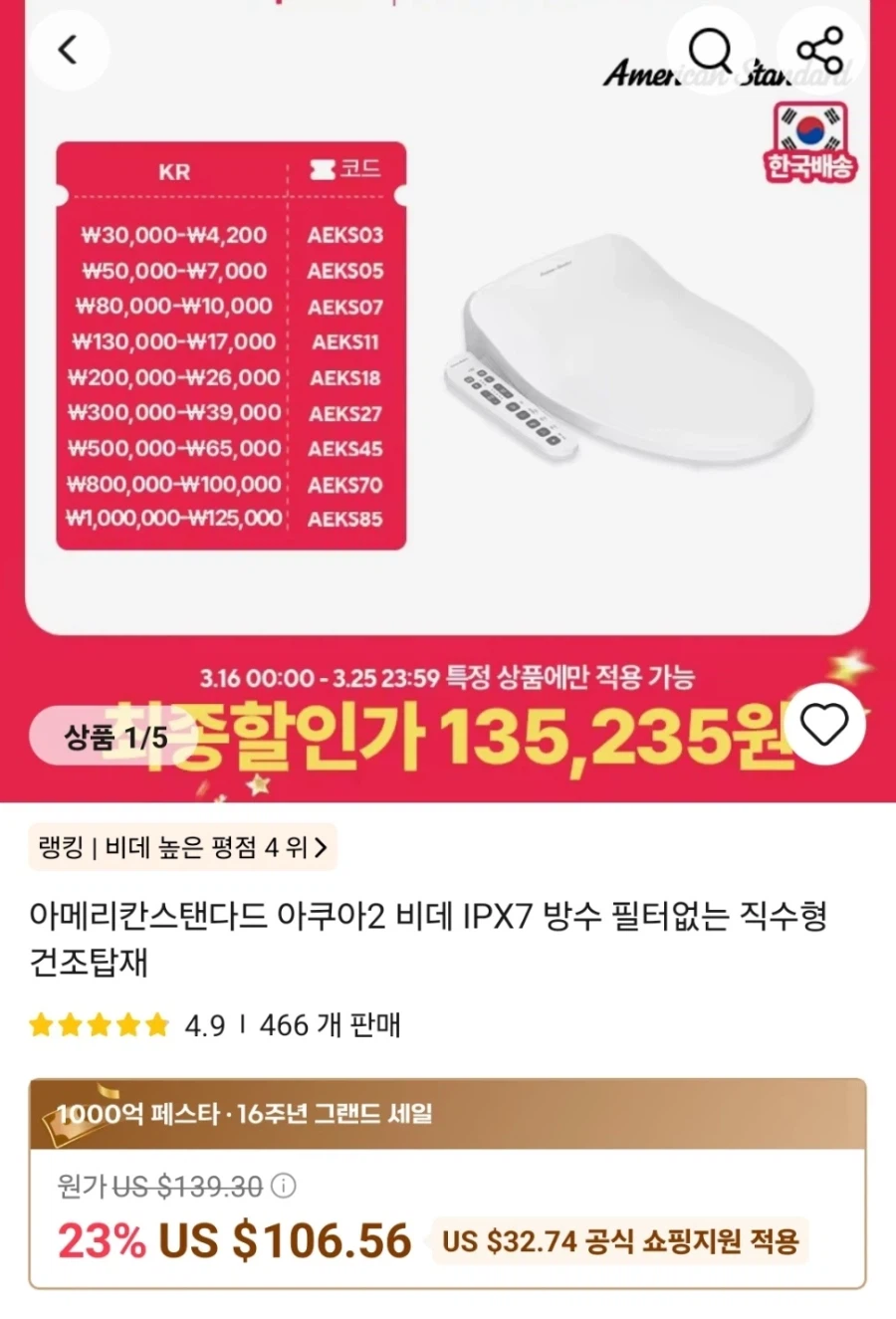The height and width of the screenshot is (1319, 896).
Task: Tap the heart icon to favorite the product
Action: click(x=824, y=725)
